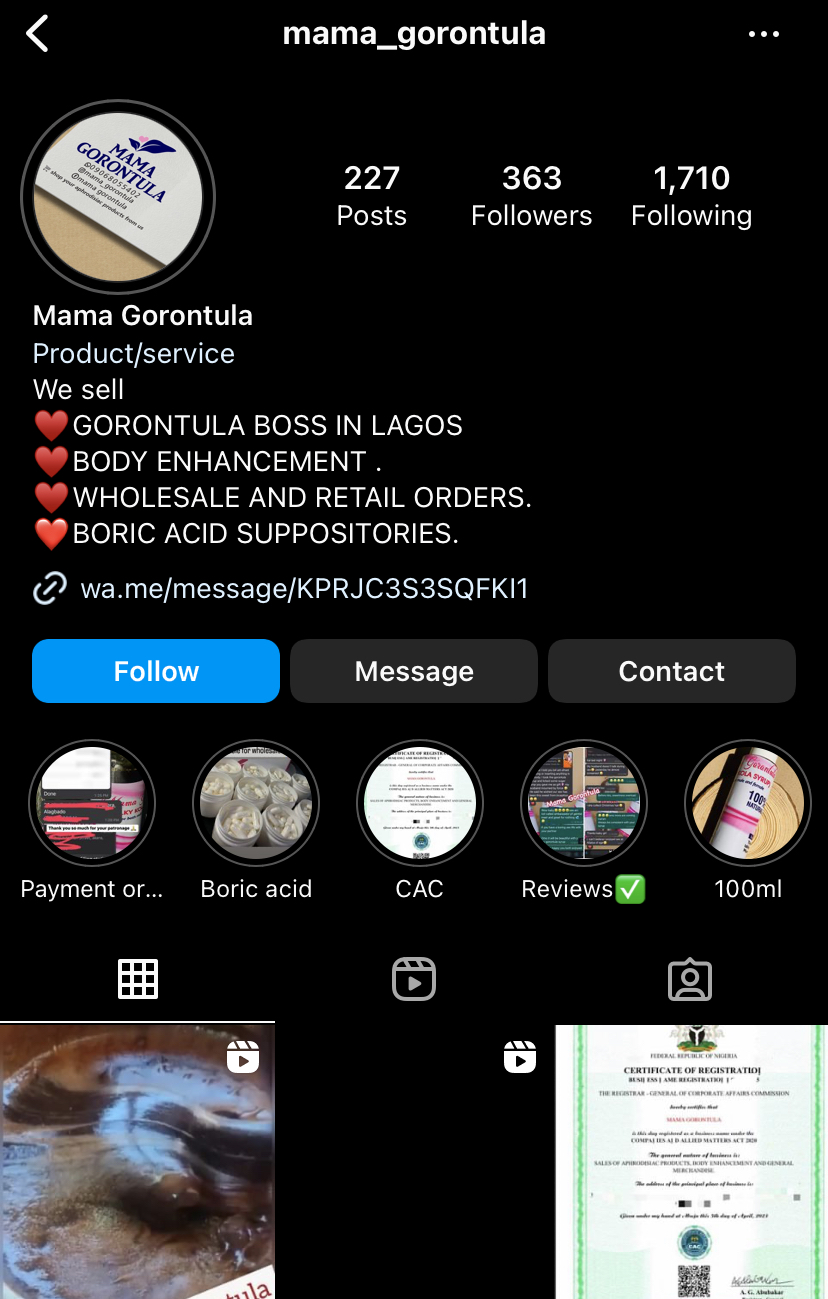The image size is (828, 1299).
Task: View the Reviews highlight
Action: coord(584,803)
